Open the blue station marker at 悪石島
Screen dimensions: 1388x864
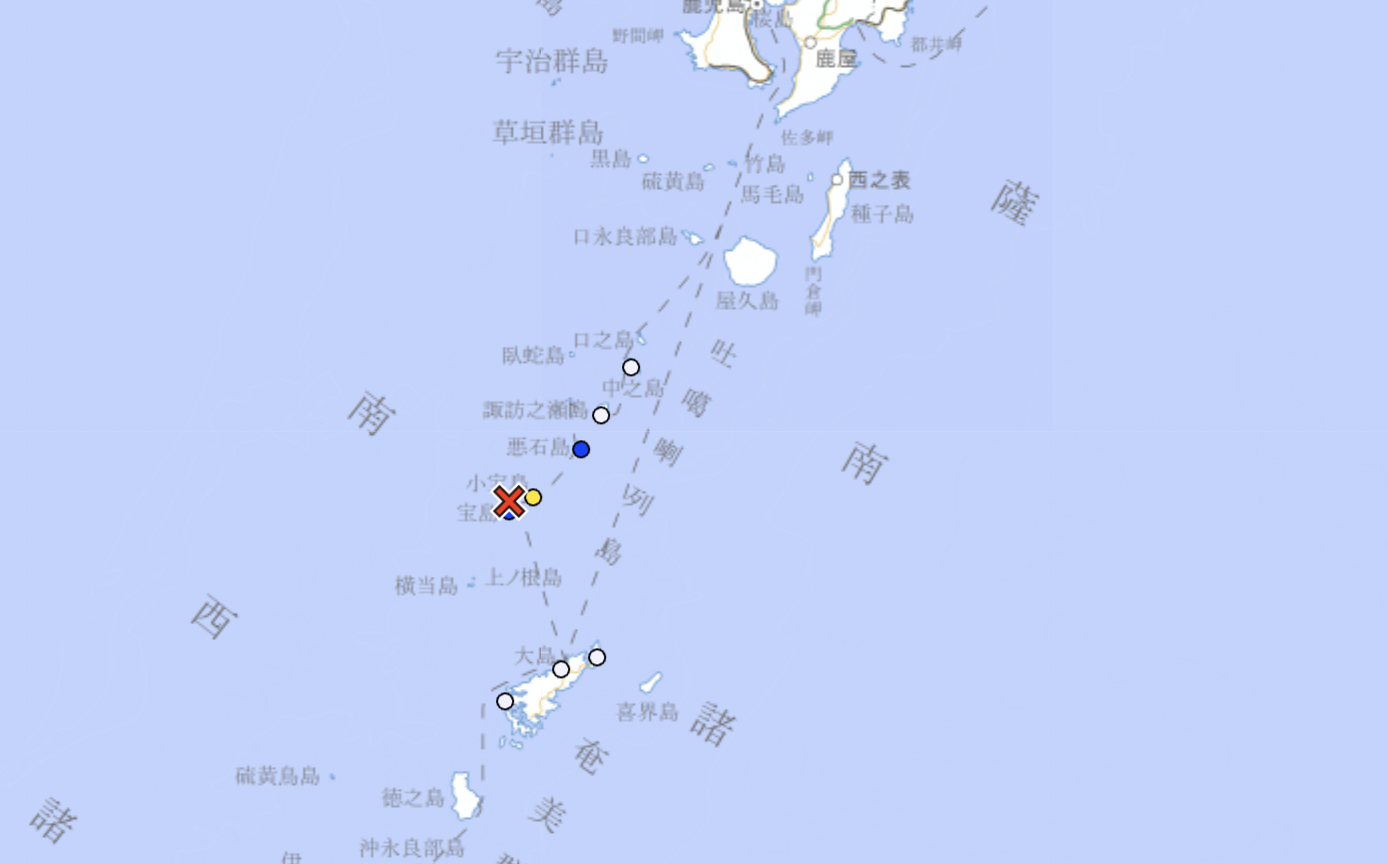[581, 449]
